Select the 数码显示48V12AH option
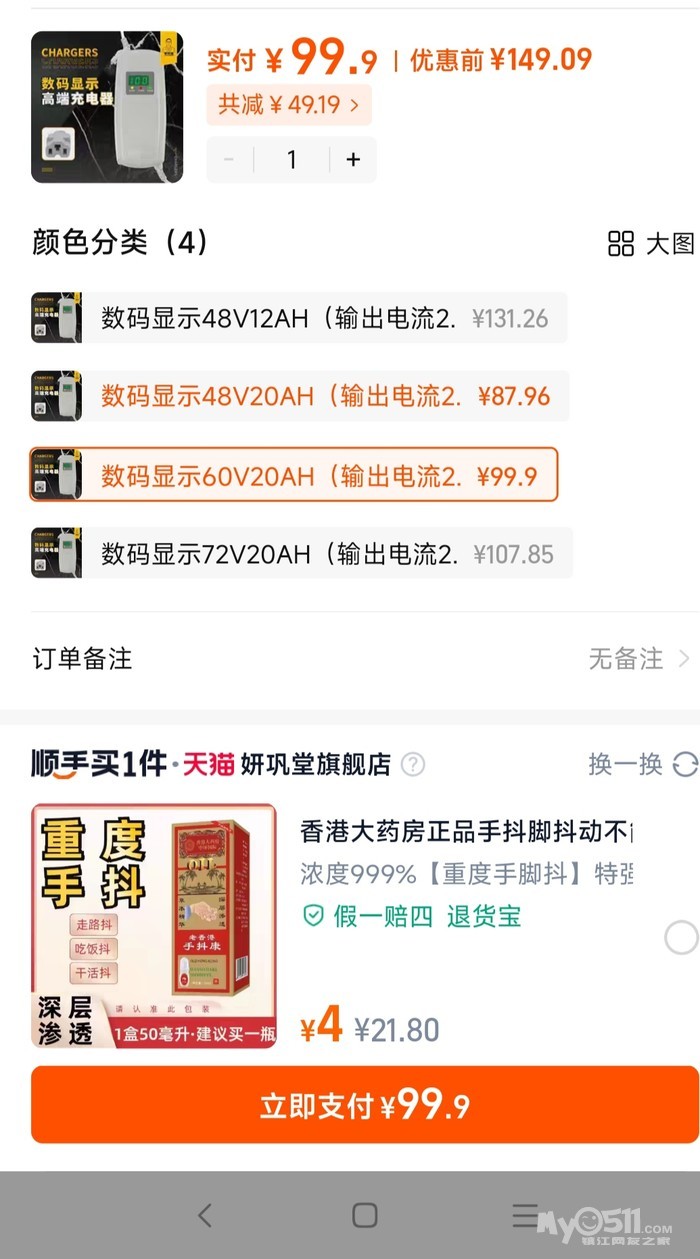Viewport: 700px width, 1259px height. (x=300, y=319)
